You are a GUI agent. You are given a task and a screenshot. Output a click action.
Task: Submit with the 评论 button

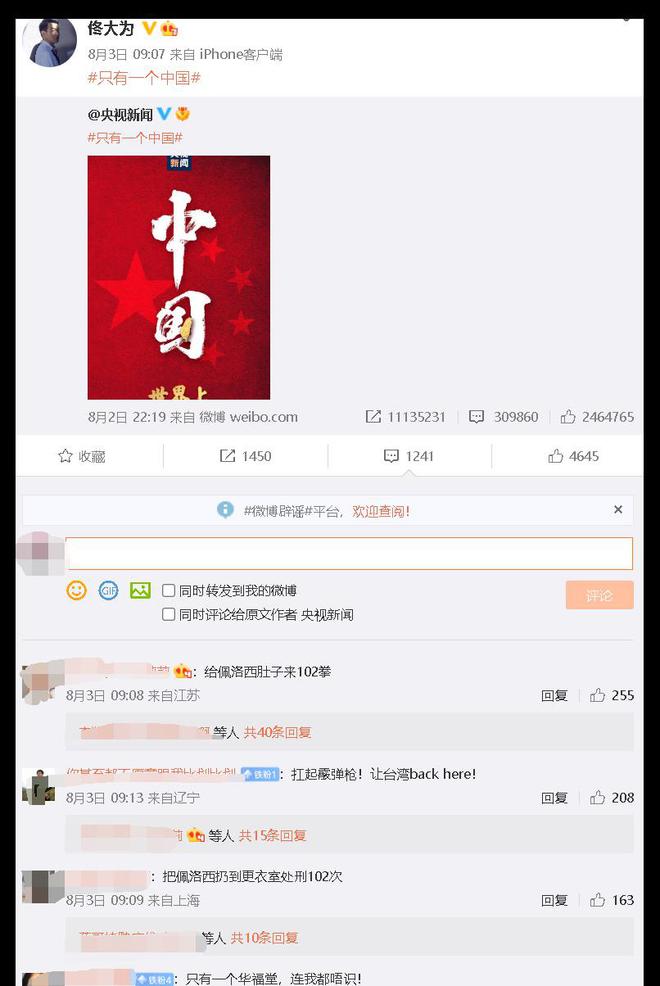tap(599, 595)
